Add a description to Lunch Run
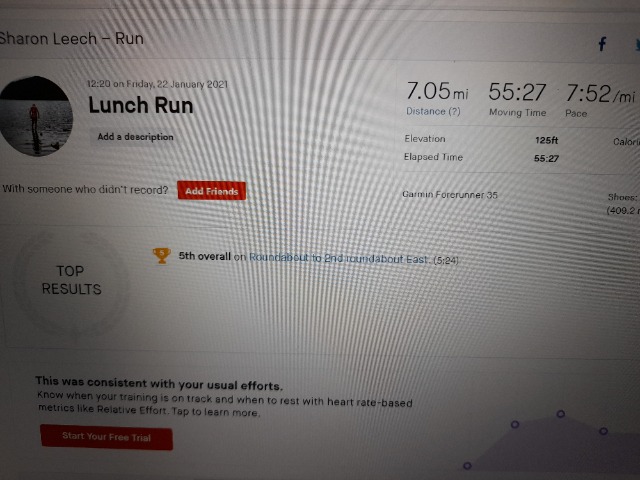 coord(135,136)
